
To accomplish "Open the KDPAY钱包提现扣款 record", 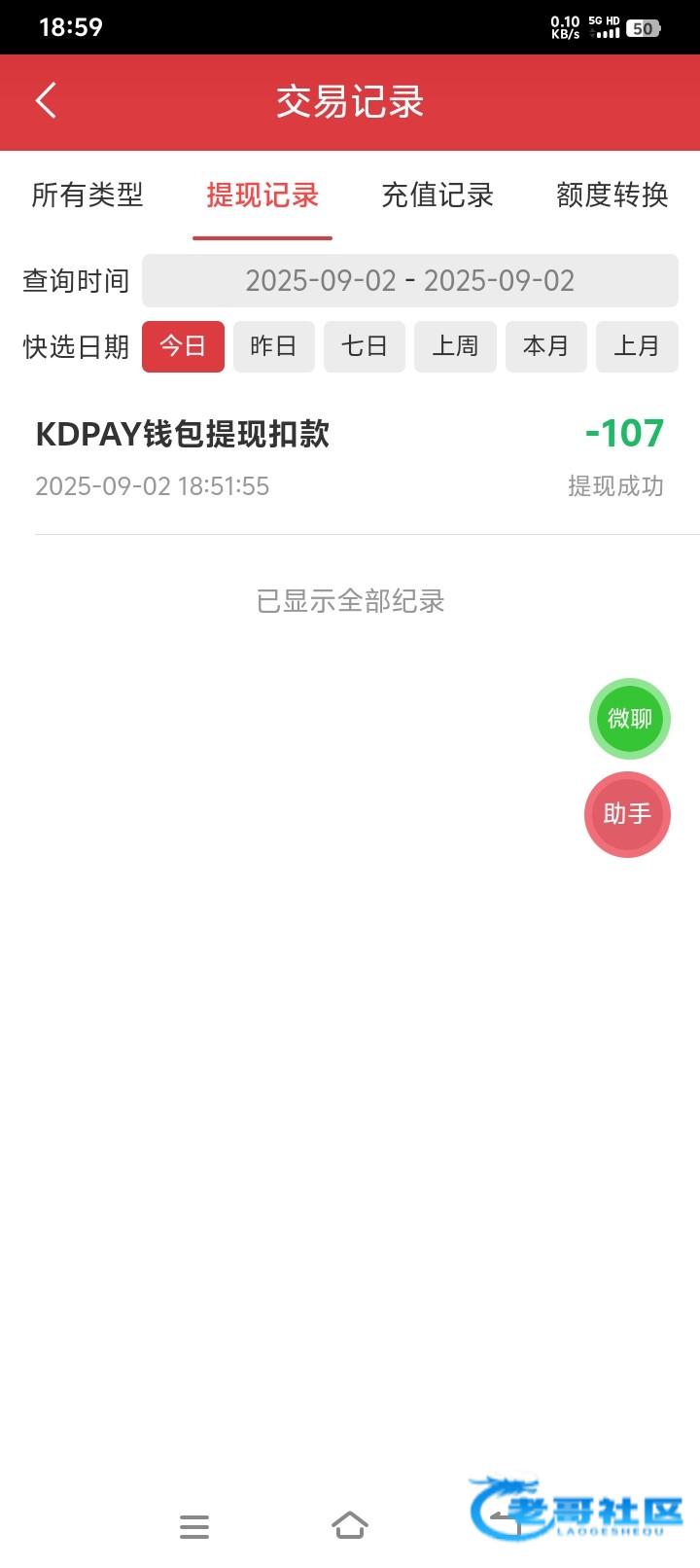I will 350,457.
